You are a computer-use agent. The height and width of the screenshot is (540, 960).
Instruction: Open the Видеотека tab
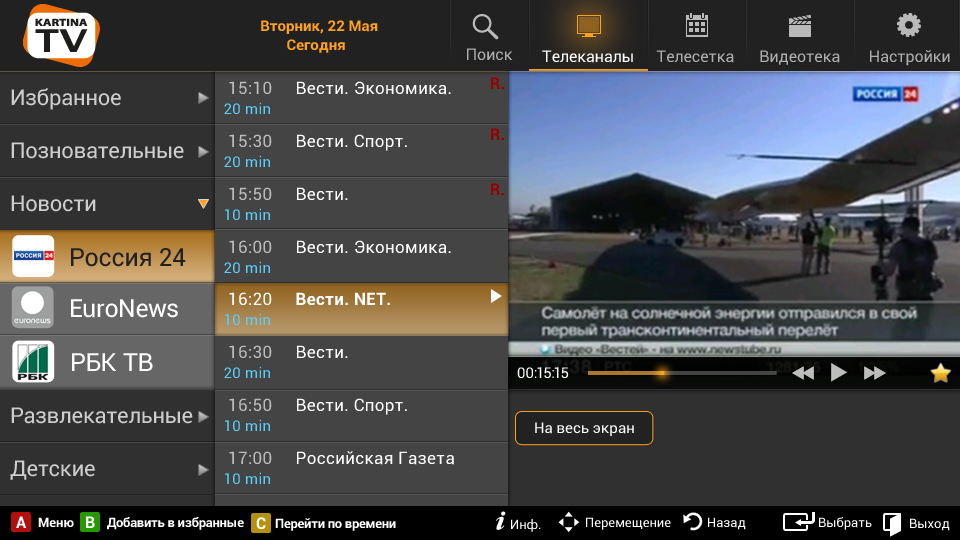pyautogui.click(x=799, y=36)
